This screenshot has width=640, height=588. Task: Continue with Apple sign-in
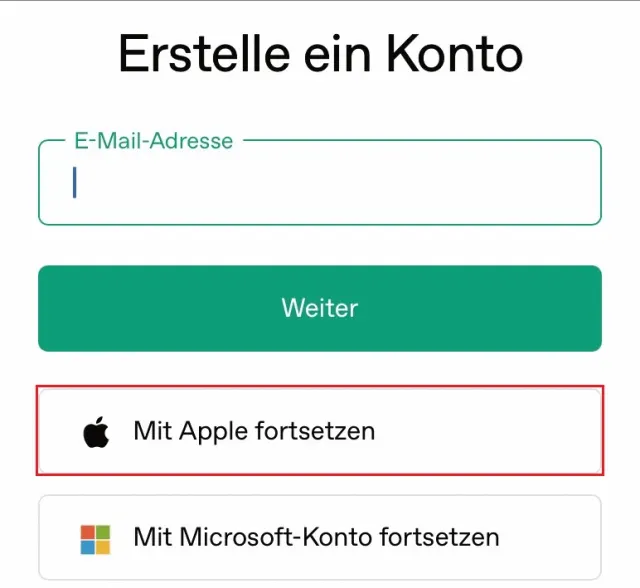320,431
